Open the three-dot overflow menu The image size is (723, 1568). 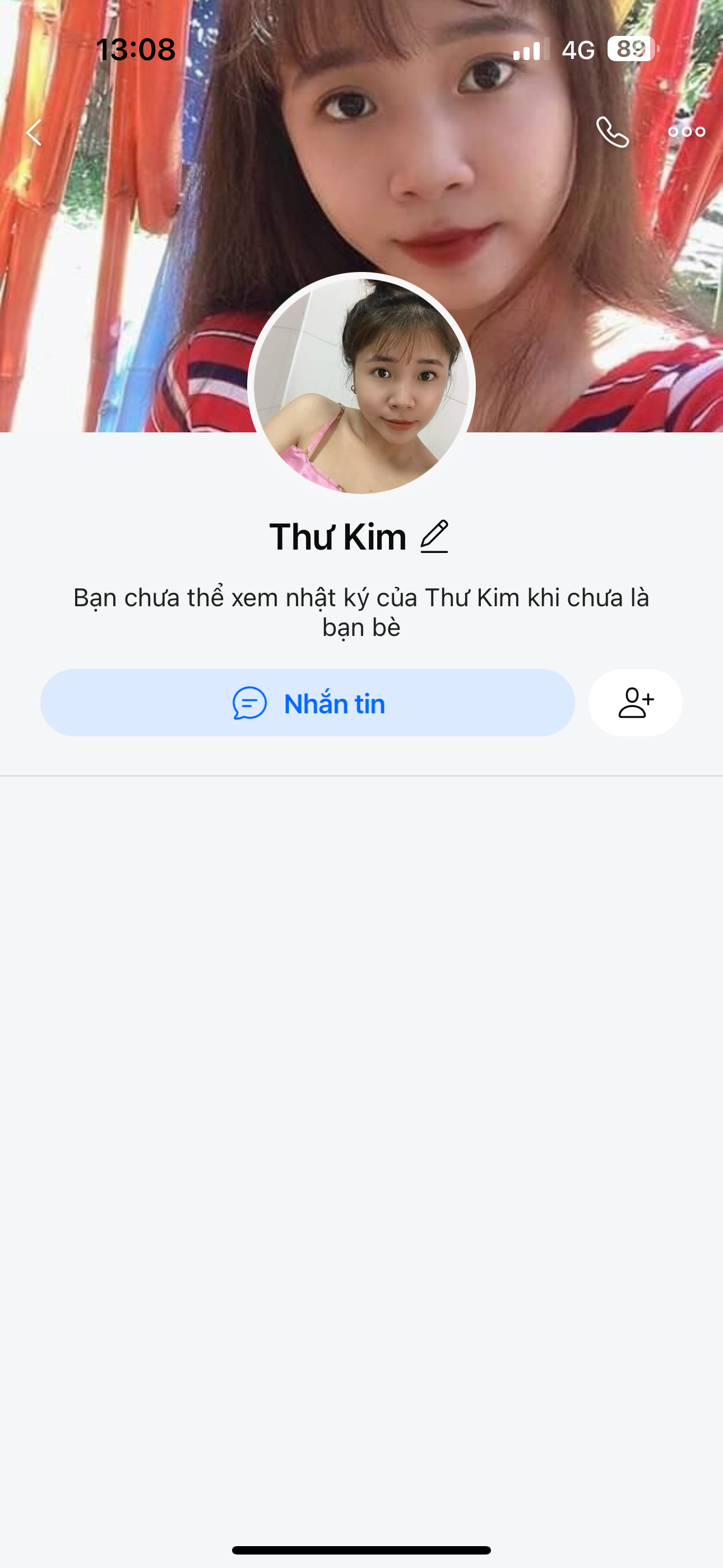click(687, 131)
